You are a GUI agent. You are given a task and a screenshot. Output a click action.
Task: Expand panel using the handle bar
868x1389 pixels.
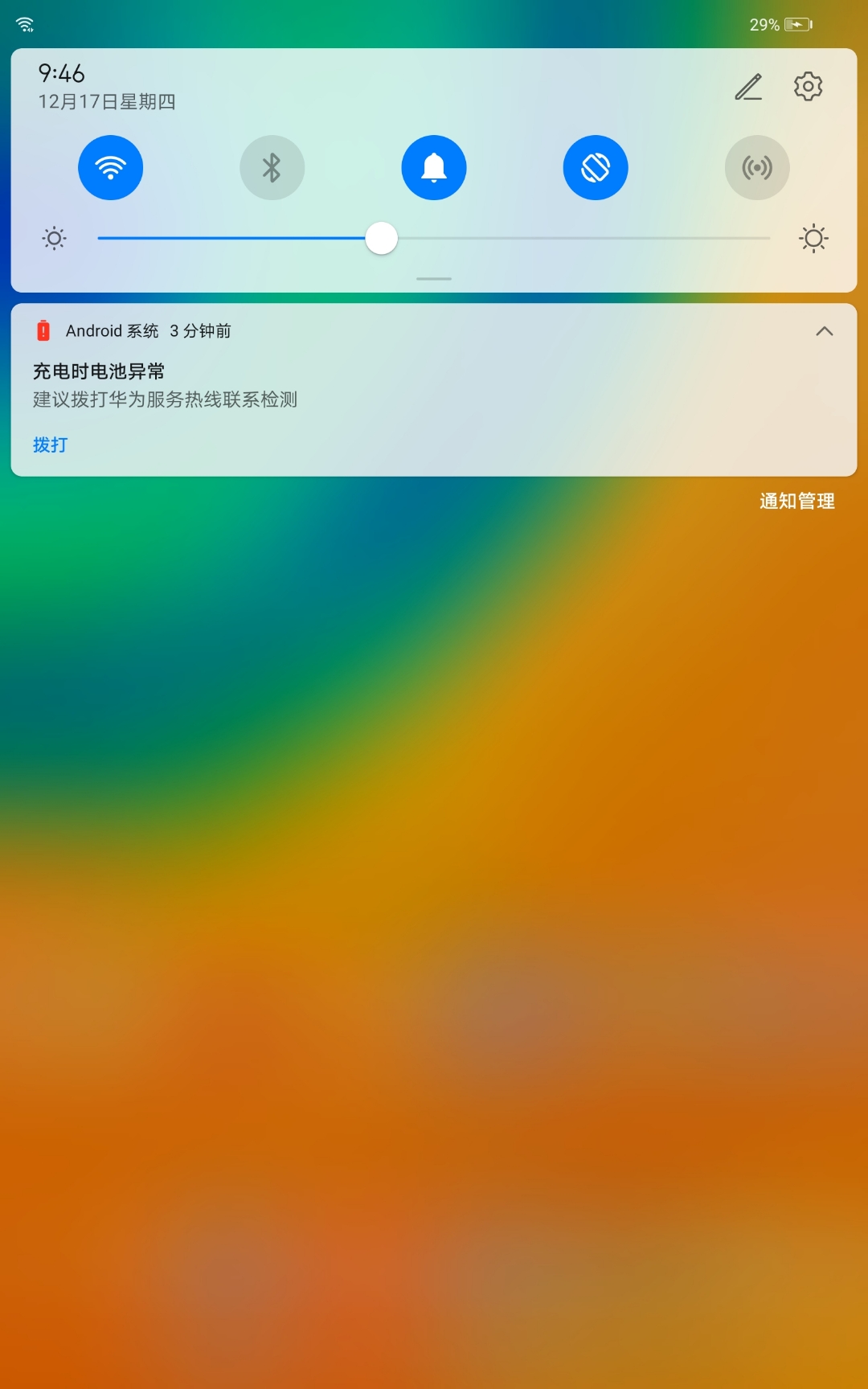[434, 278]
